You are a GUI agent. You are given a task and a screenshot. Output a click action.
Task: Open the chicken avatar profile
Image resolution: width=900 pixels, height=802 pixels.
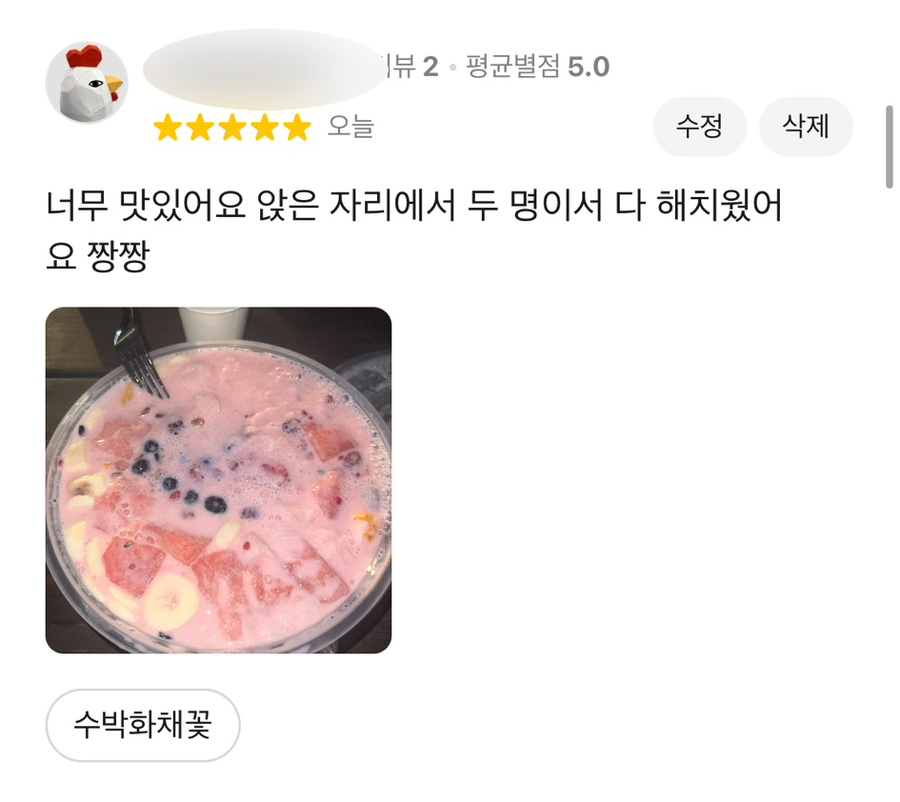[87, 82]
